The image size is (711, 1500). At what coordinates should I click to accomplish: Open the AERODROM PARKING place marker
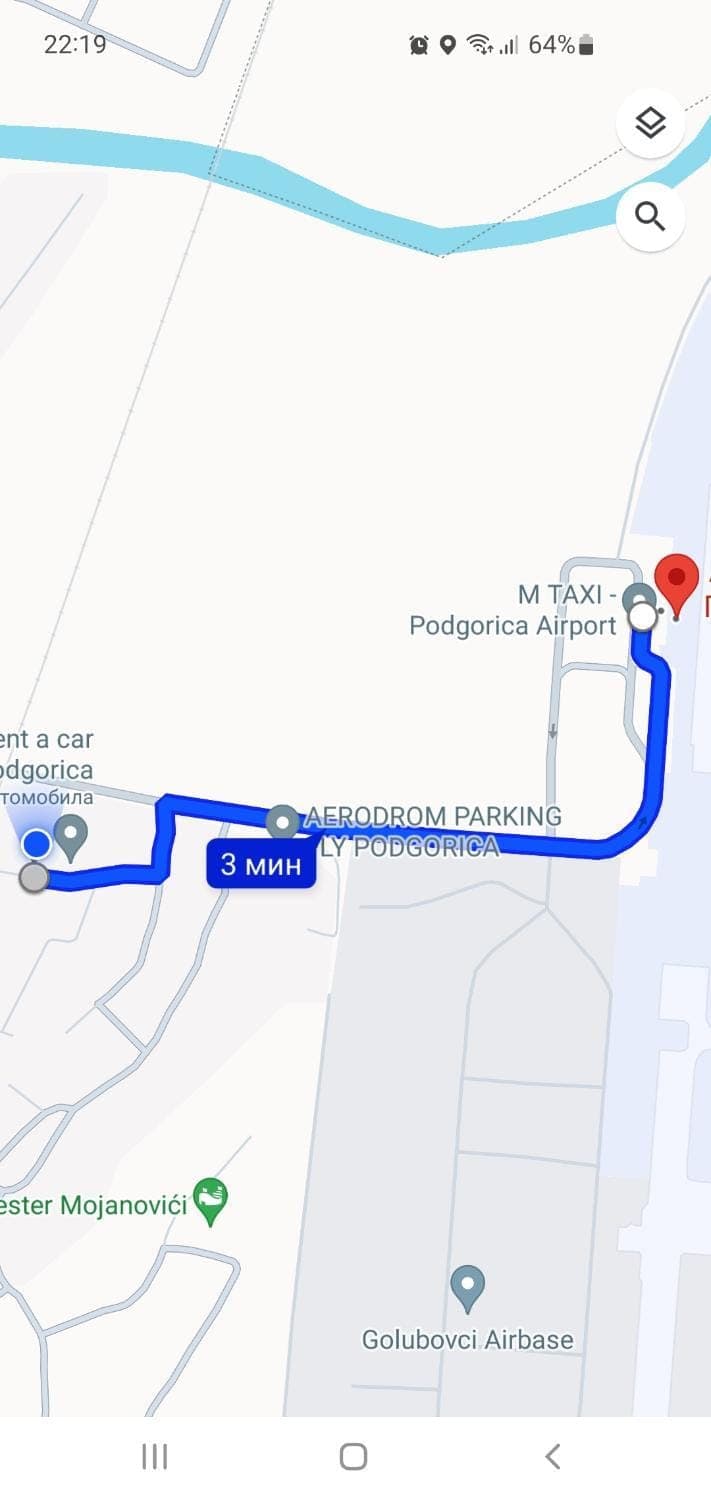(x=283, y=822)
